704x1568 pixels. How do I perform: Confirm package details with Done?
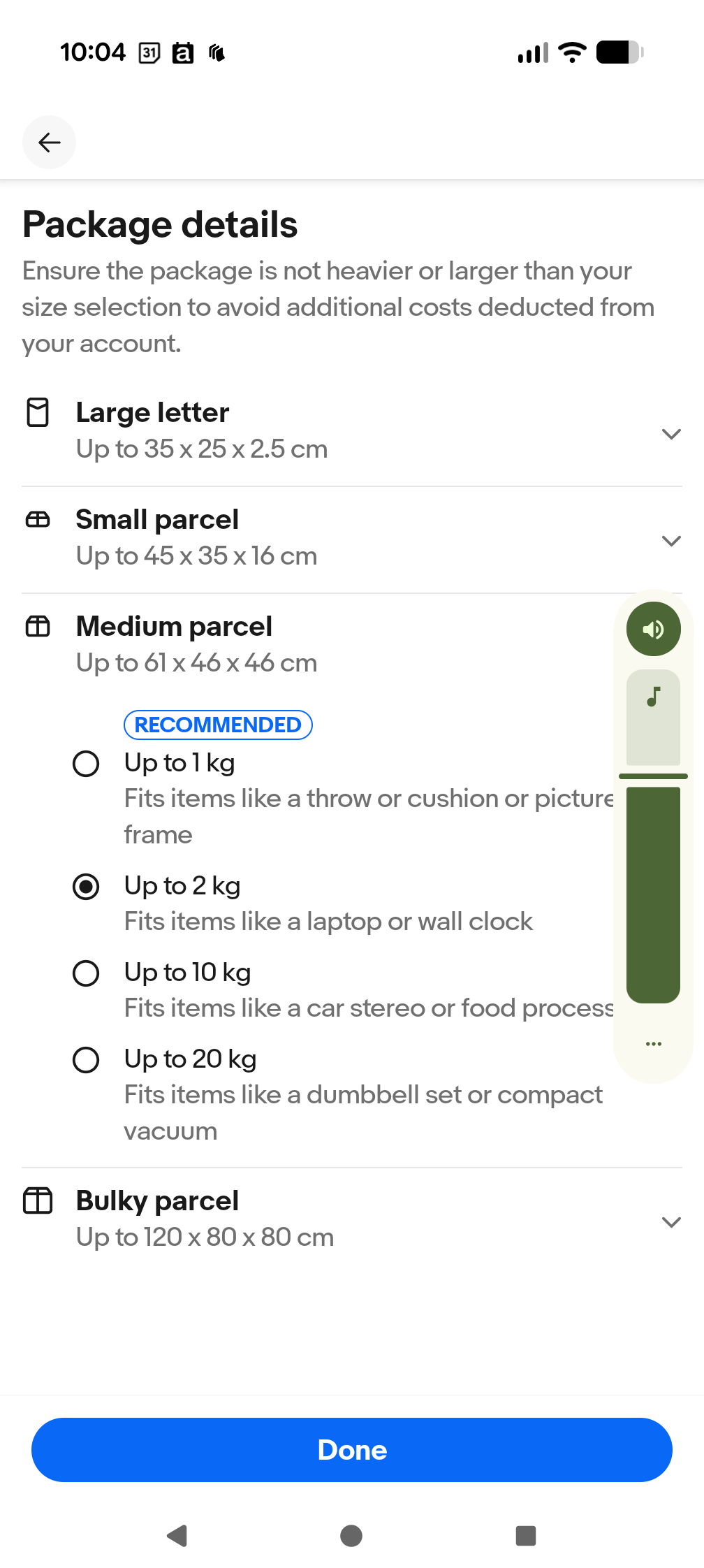352,1450
